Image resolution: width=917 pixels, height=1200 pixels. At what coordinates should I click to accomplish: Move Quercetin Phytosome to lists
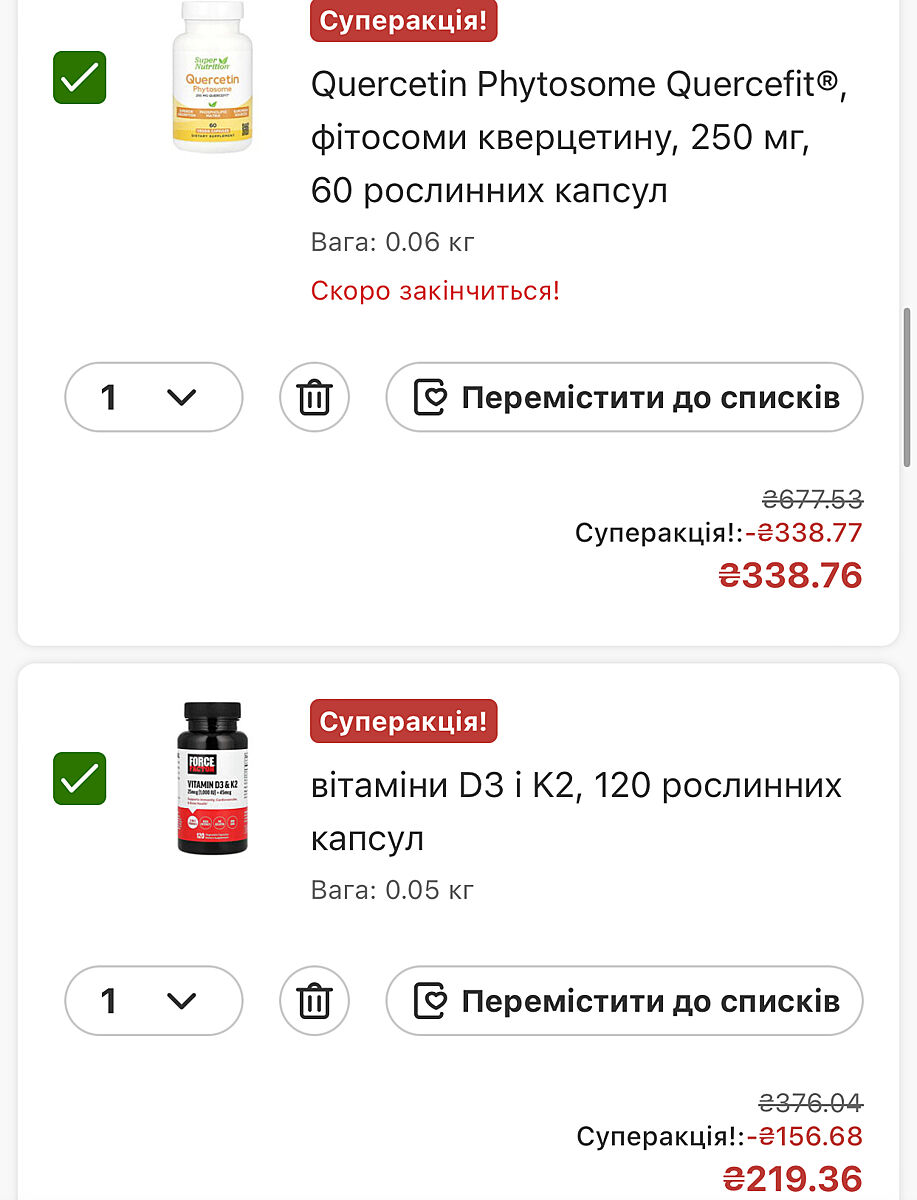(x=624, y=397)
